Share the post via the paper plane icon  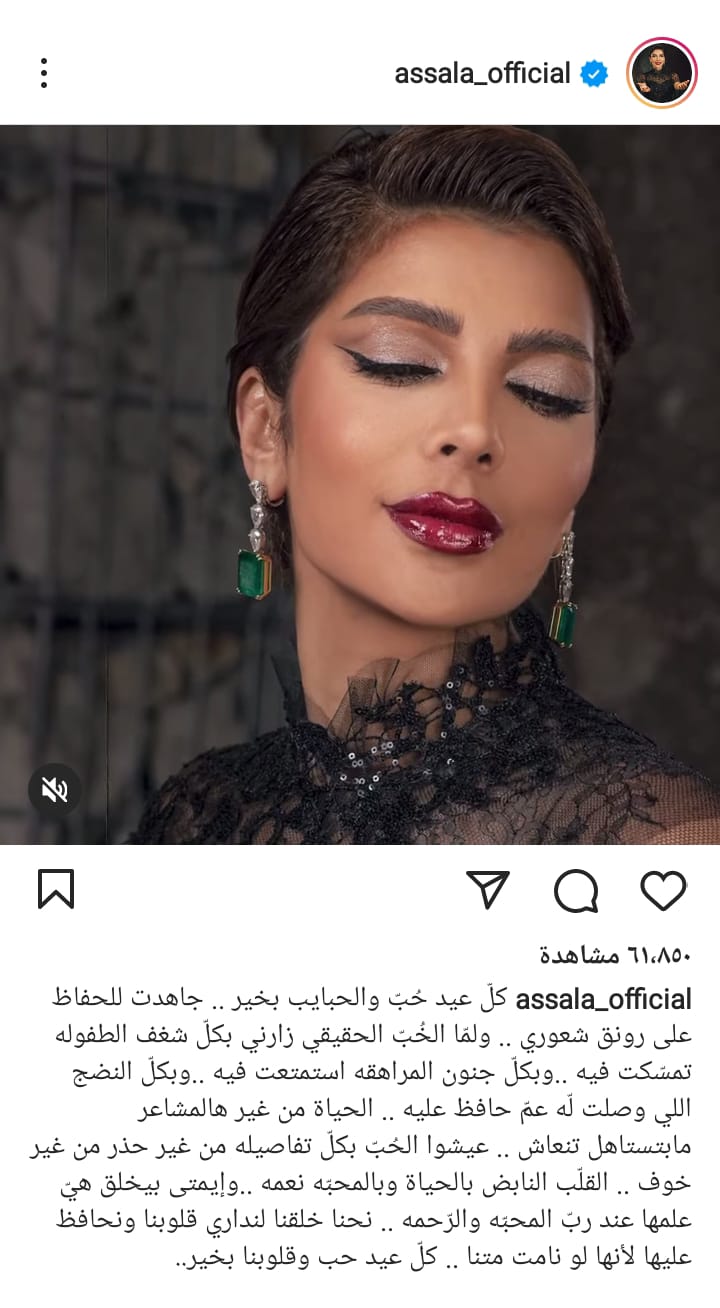point(488,889)
